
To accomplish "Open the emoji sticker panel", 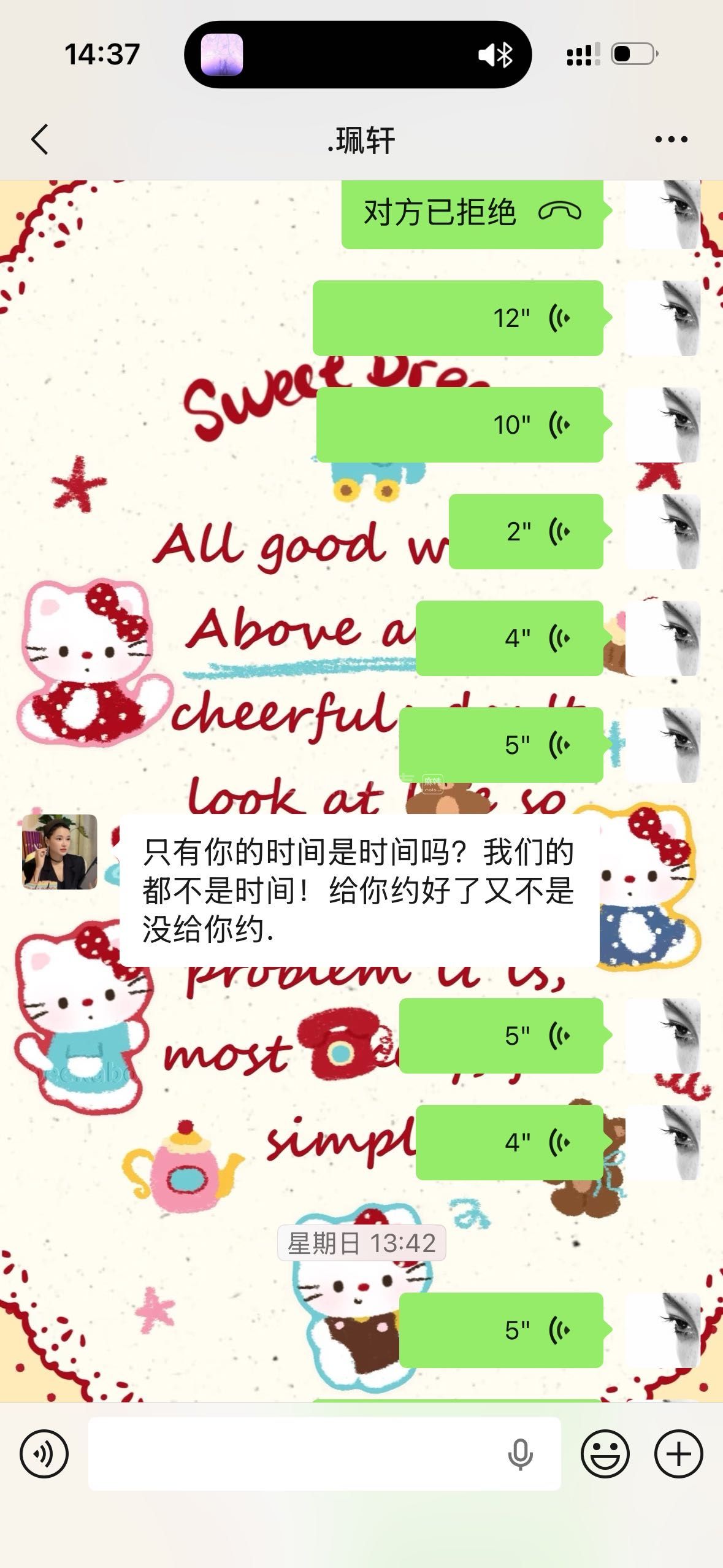I will pyautogui.click(x=605, y=1453).
